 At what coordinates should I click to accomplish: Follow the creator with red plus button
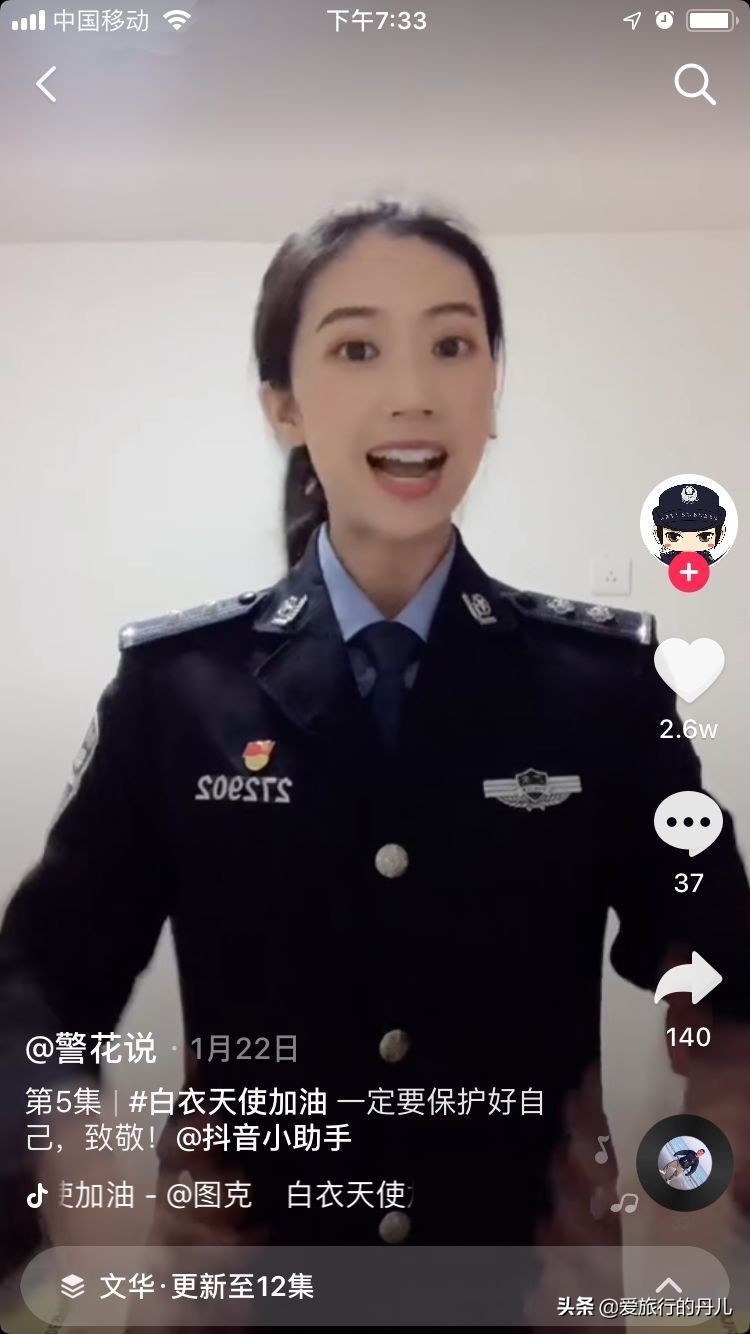pos(688,573)
